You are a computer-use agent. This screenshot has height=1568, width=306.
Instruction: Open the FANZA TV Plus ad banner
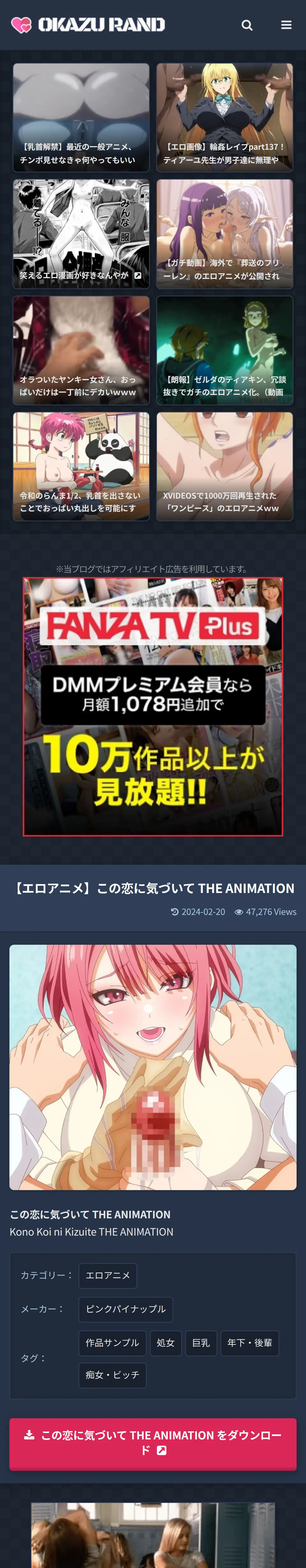(153, 706)
